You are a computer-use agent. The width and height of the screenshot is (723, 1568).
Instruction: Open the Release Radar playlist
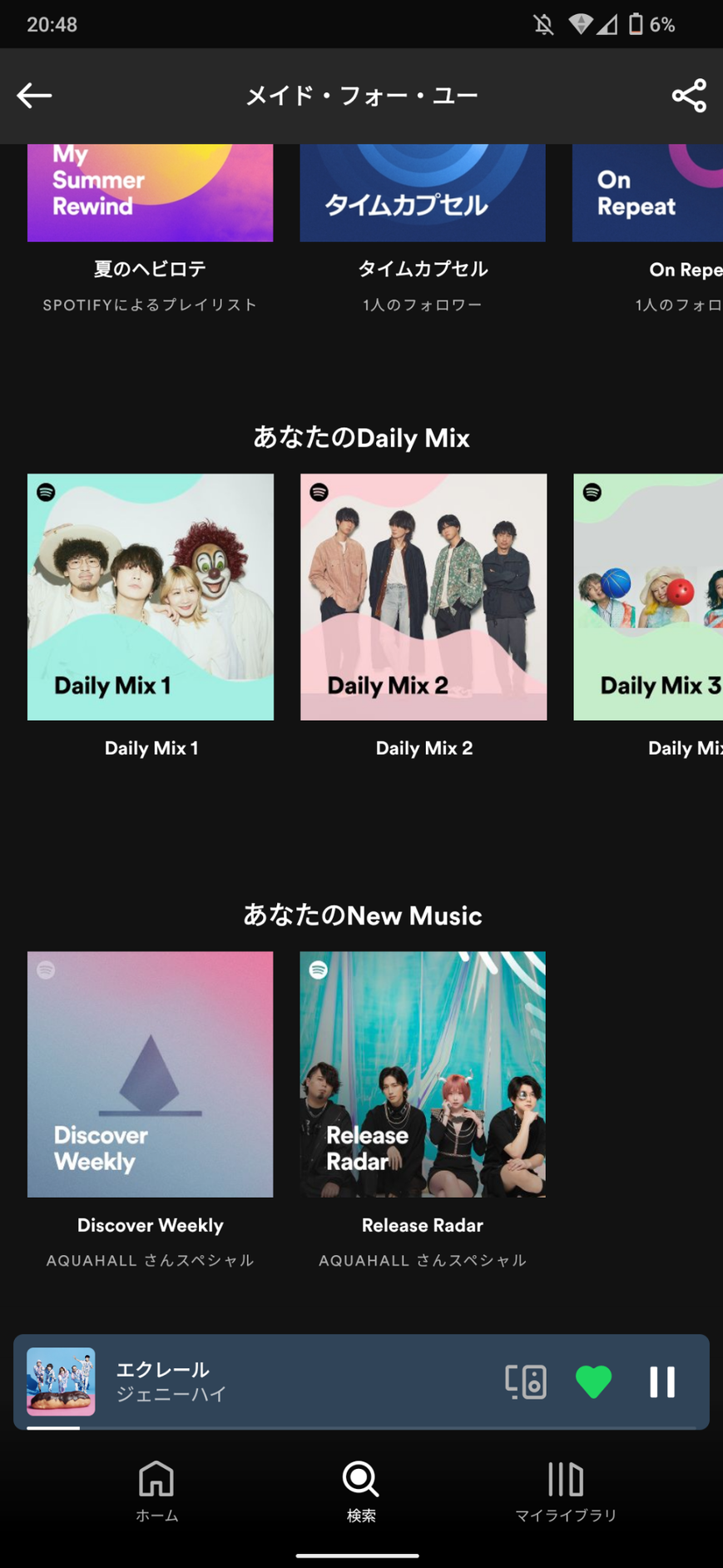[423, 1074]
